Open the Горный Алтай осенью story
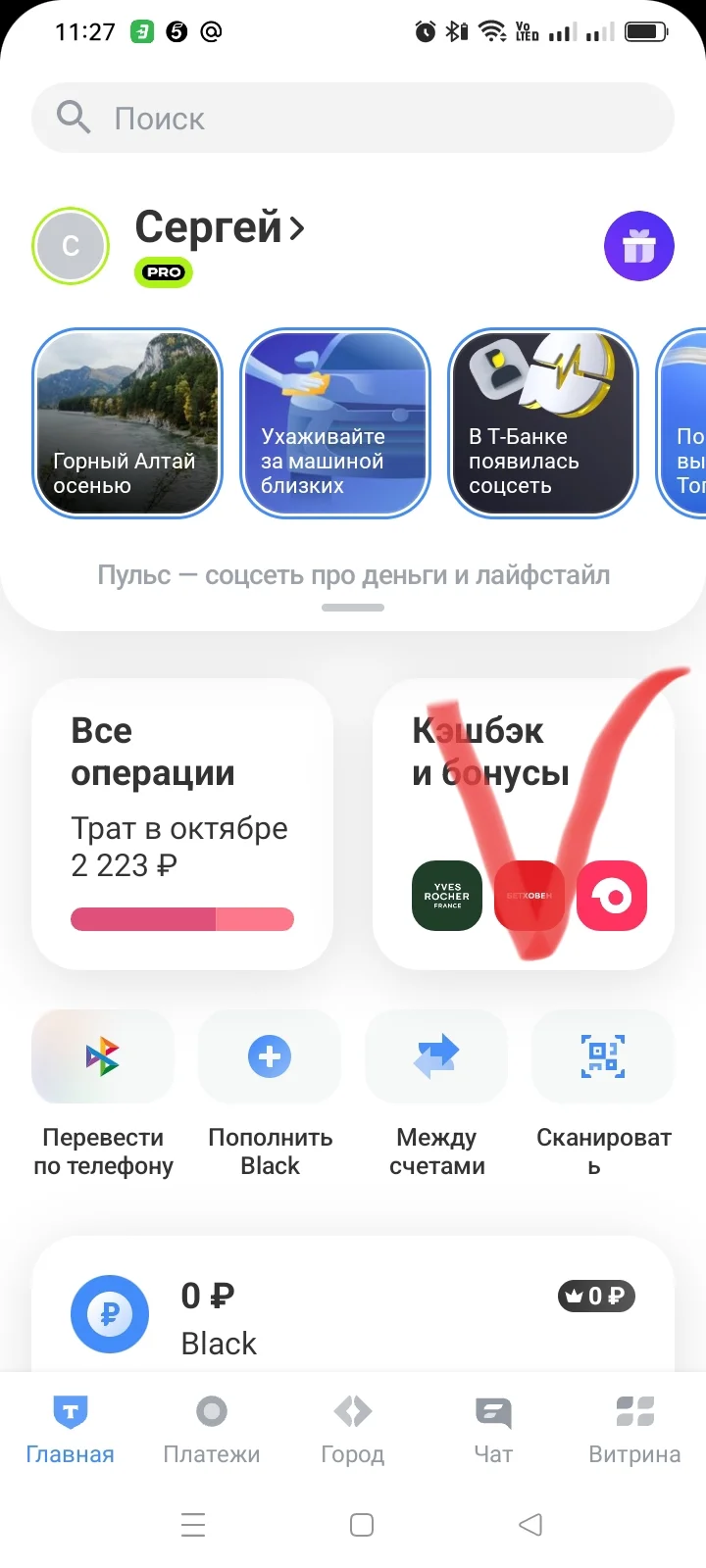This screenshot has width=706, height=1568. (x=127, y=422)
